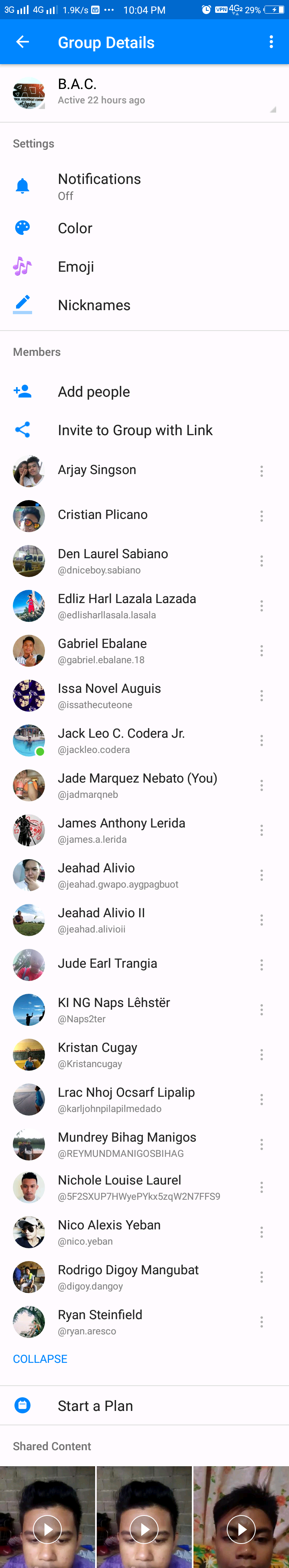Select member Kristan Cugay
Viewport: 289px width, 1568px height.
coord(98,1053)
